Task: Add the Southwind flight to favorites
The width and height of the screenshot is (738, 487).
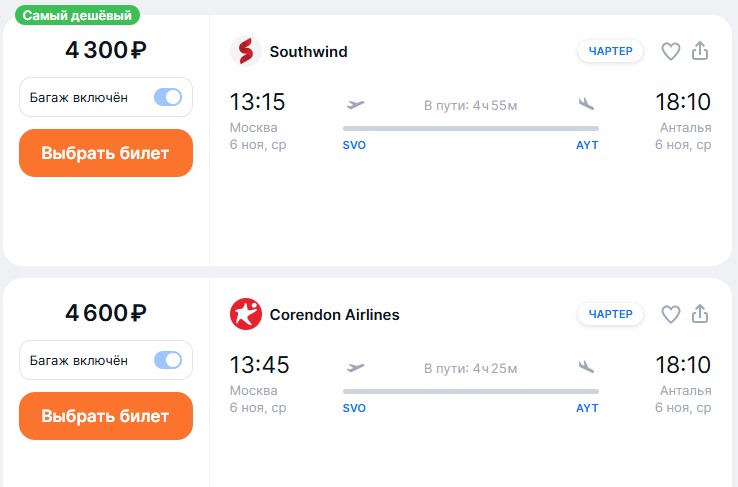Action: 671,51
